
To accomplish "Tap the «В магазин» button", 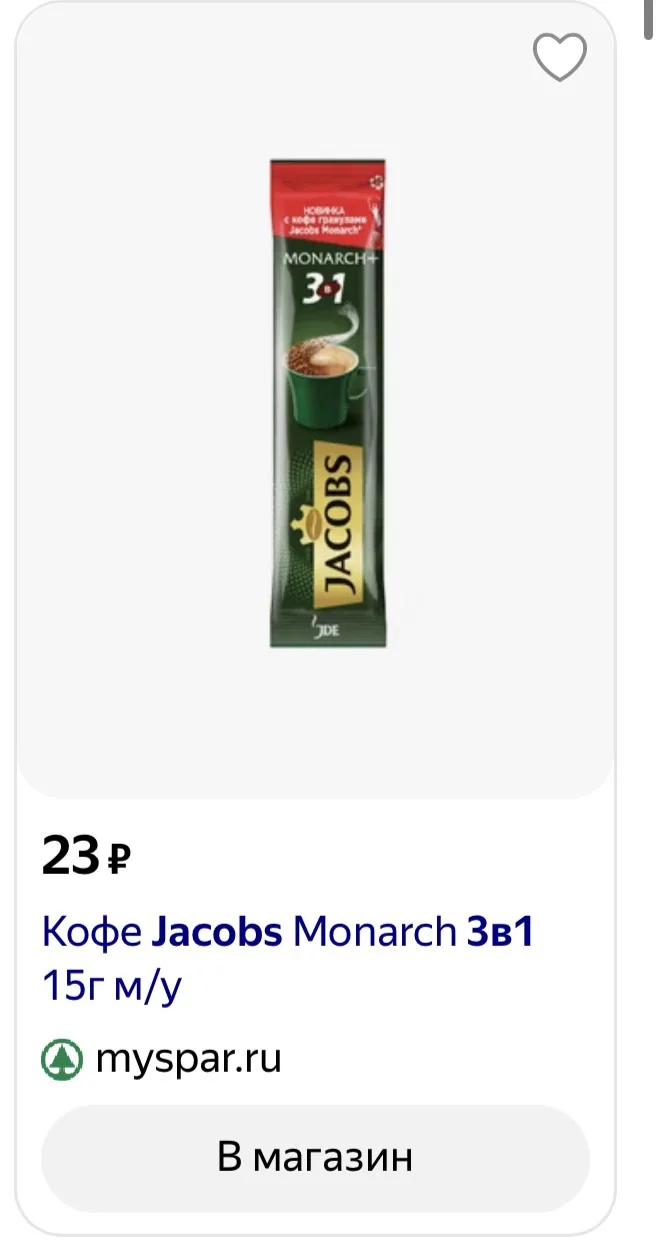I will [315, 1158].
